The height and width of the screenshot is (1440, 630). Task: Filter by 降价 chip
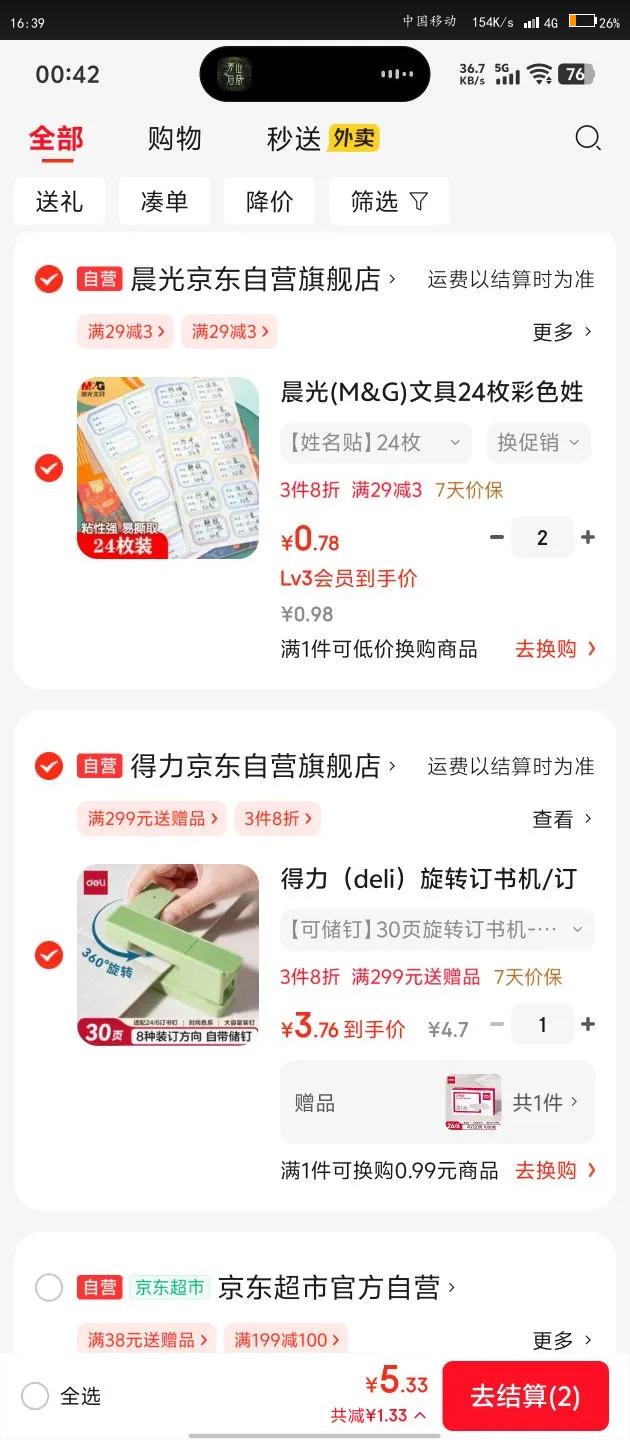[269, 201]
